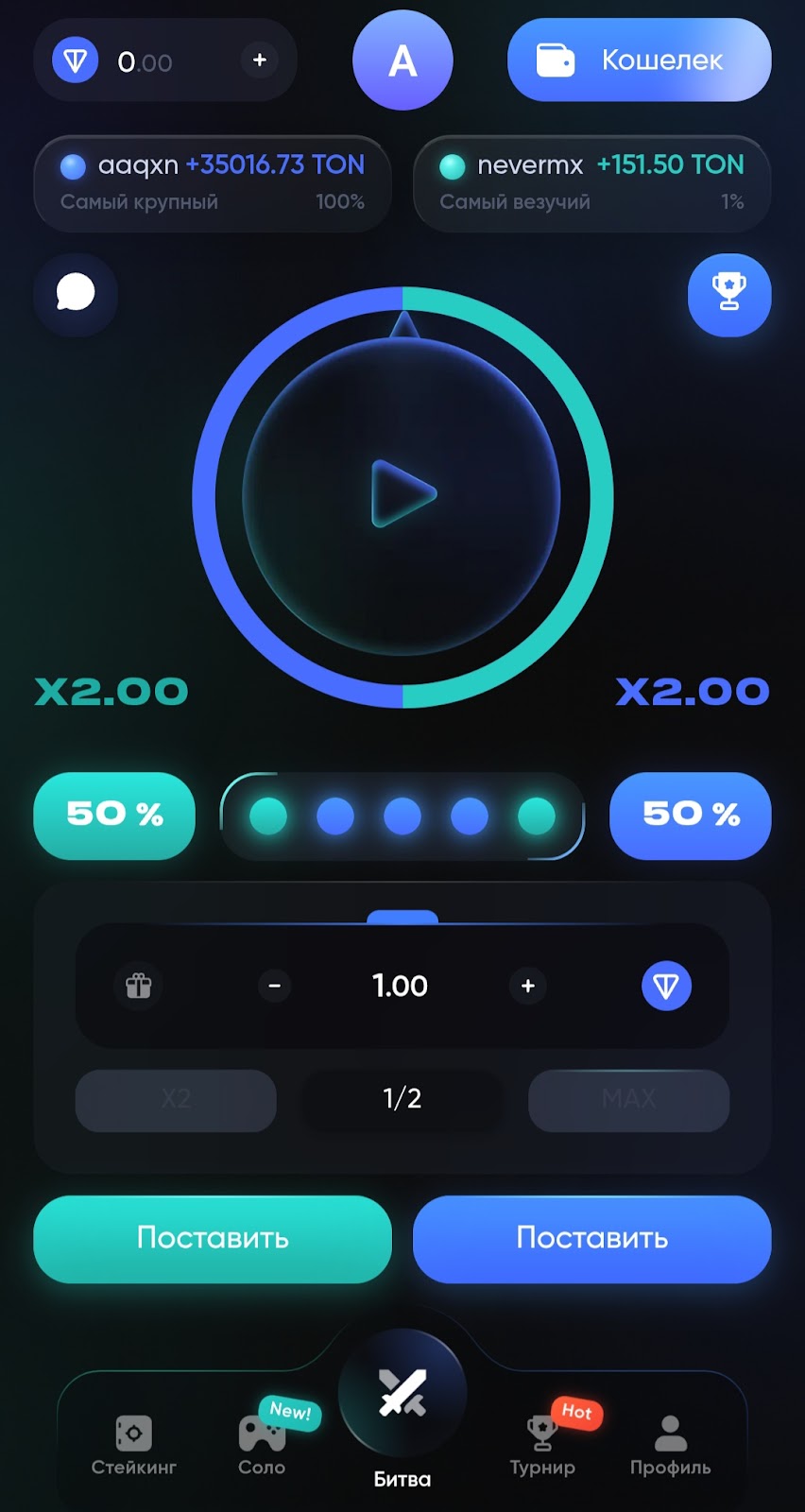The height and width of the screenshot is (1512, 805).
Task: Open the profile avatar A
Action: pyautogui.click(x=402, y=60)
